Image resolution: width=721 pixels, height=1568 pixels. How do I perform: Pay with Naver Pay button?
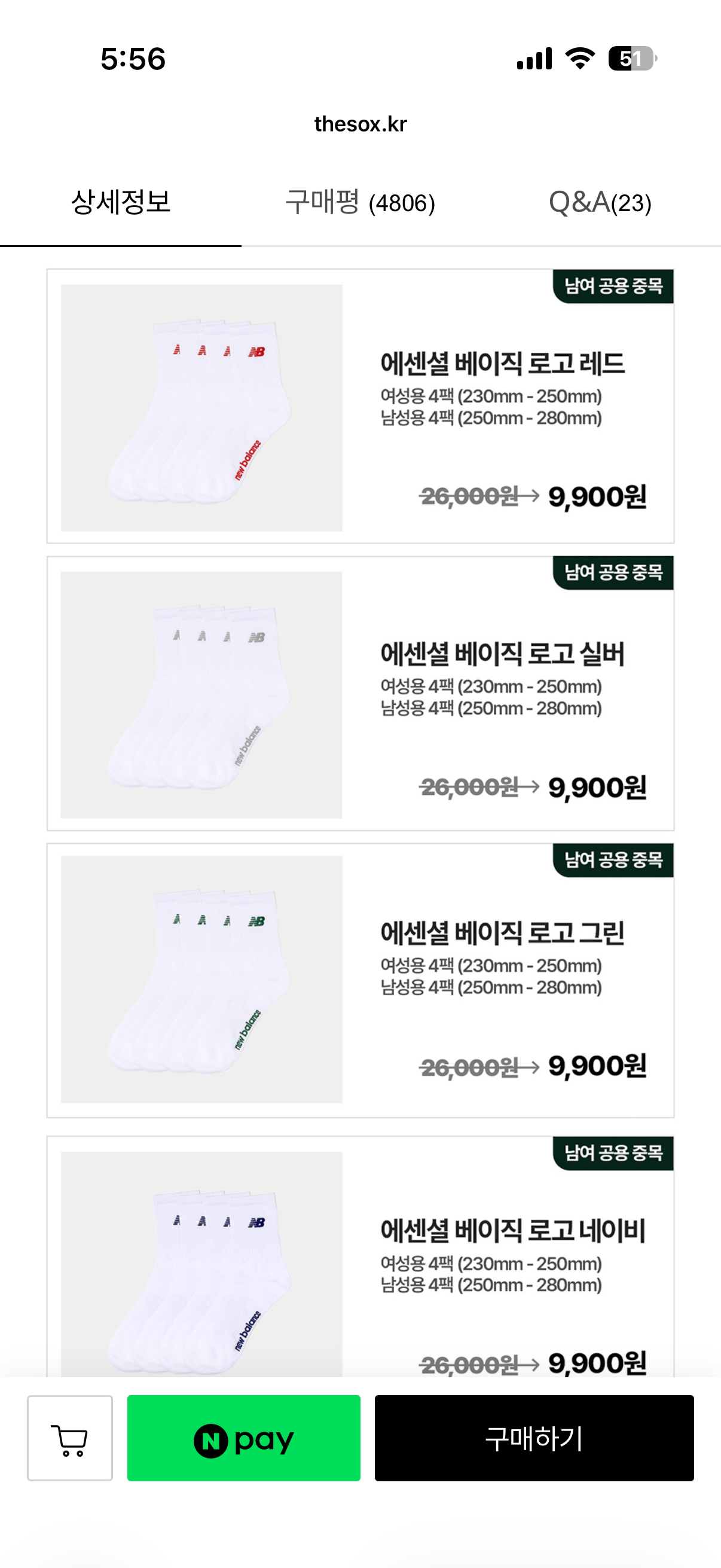(x=243, y=1438)
